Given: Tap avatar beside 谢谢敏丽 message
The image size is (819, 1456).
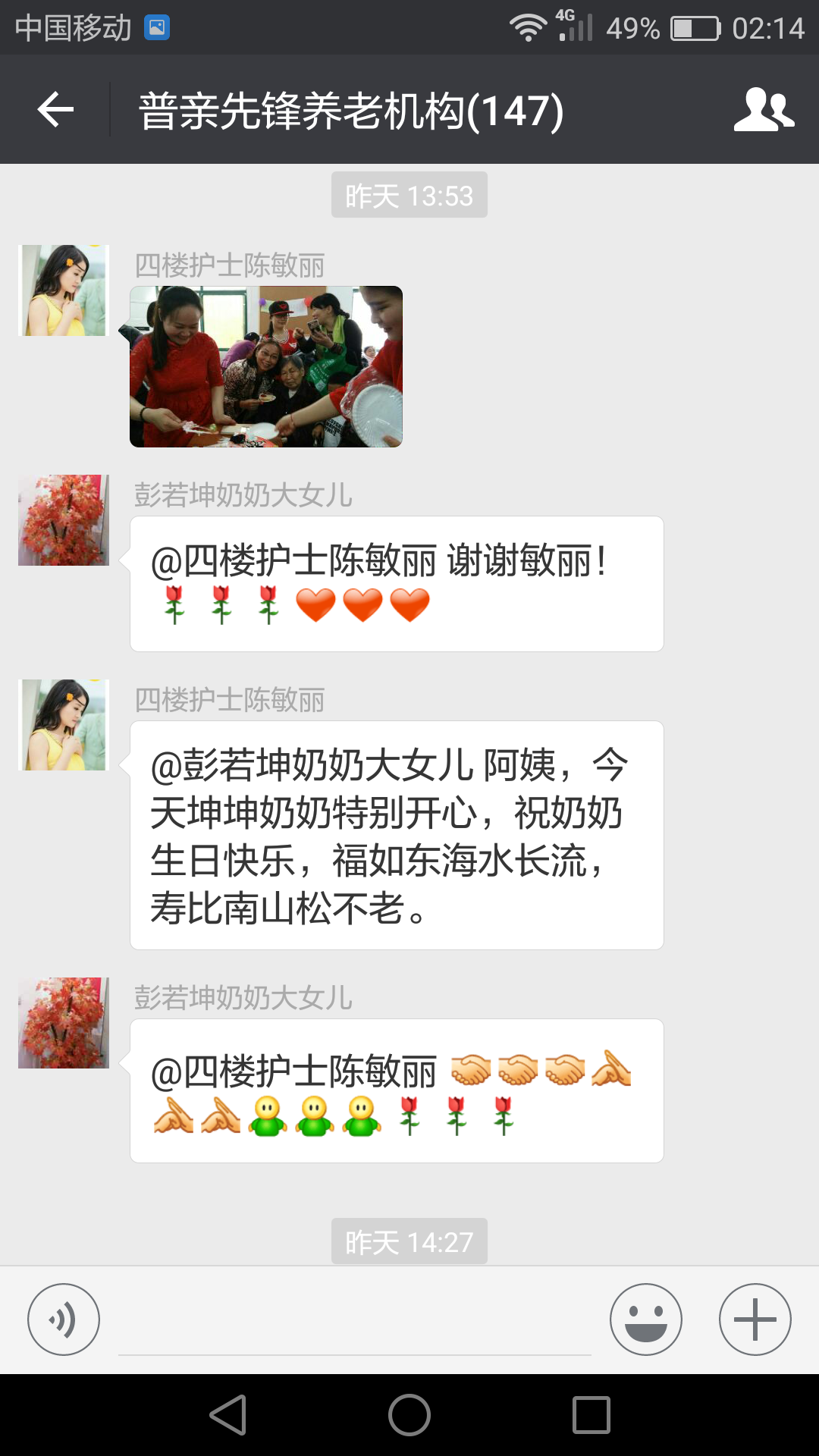Looking at the screenshot, I should (64, 520).
